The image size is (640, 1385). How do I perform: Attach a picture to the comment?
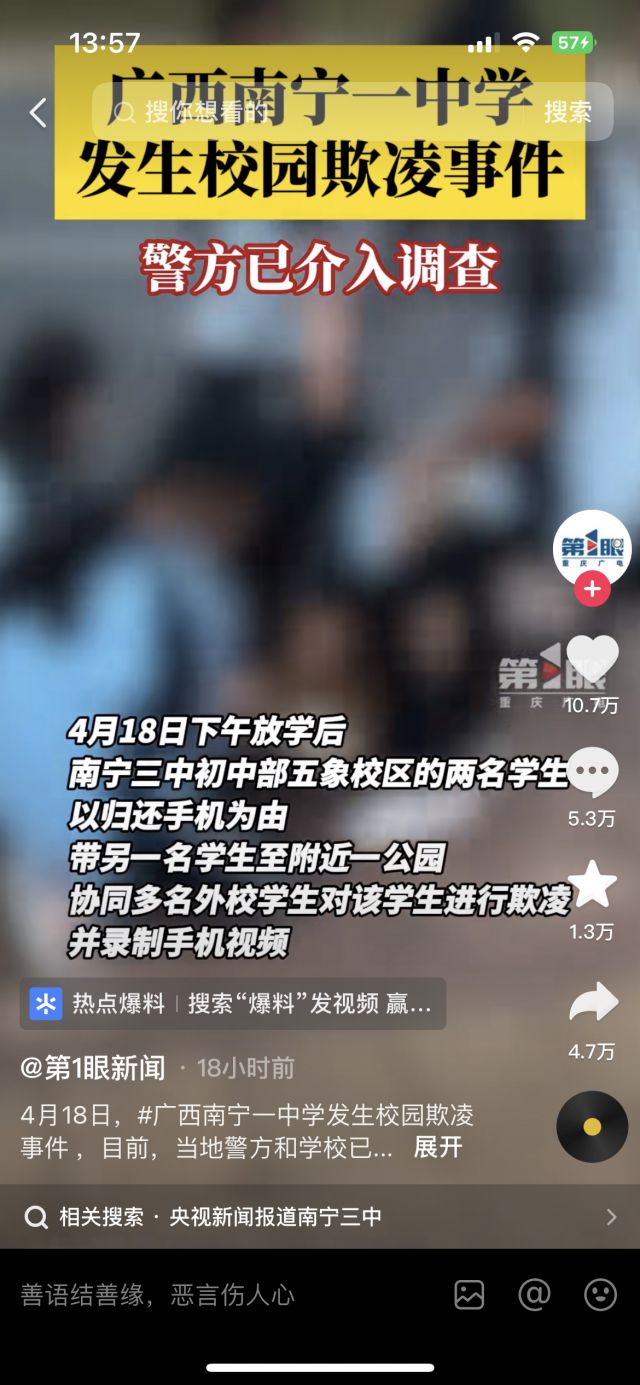pos(469,1295)
